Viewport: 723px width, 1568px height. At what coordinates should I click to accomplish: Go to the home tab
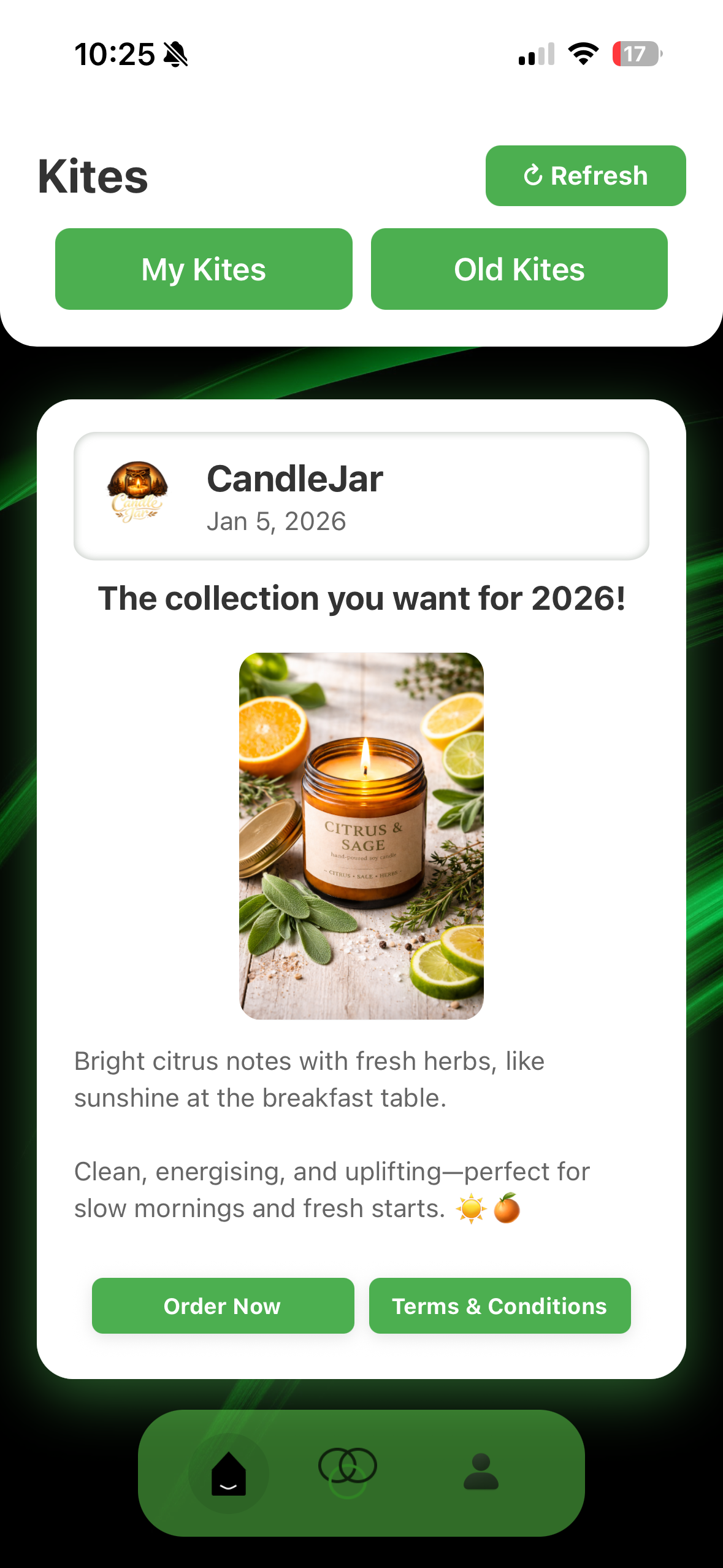tap(229, 1473)
